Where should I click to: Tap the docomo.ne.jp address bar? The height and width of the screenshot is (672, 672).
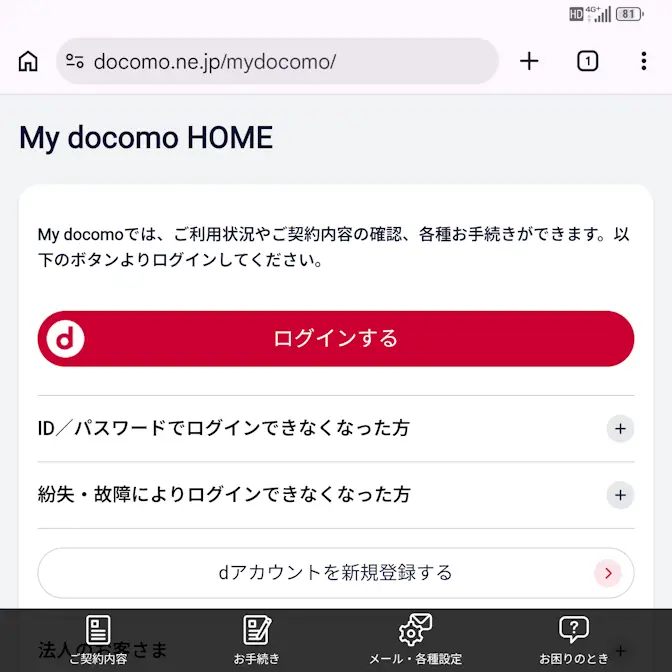[278, 61]
